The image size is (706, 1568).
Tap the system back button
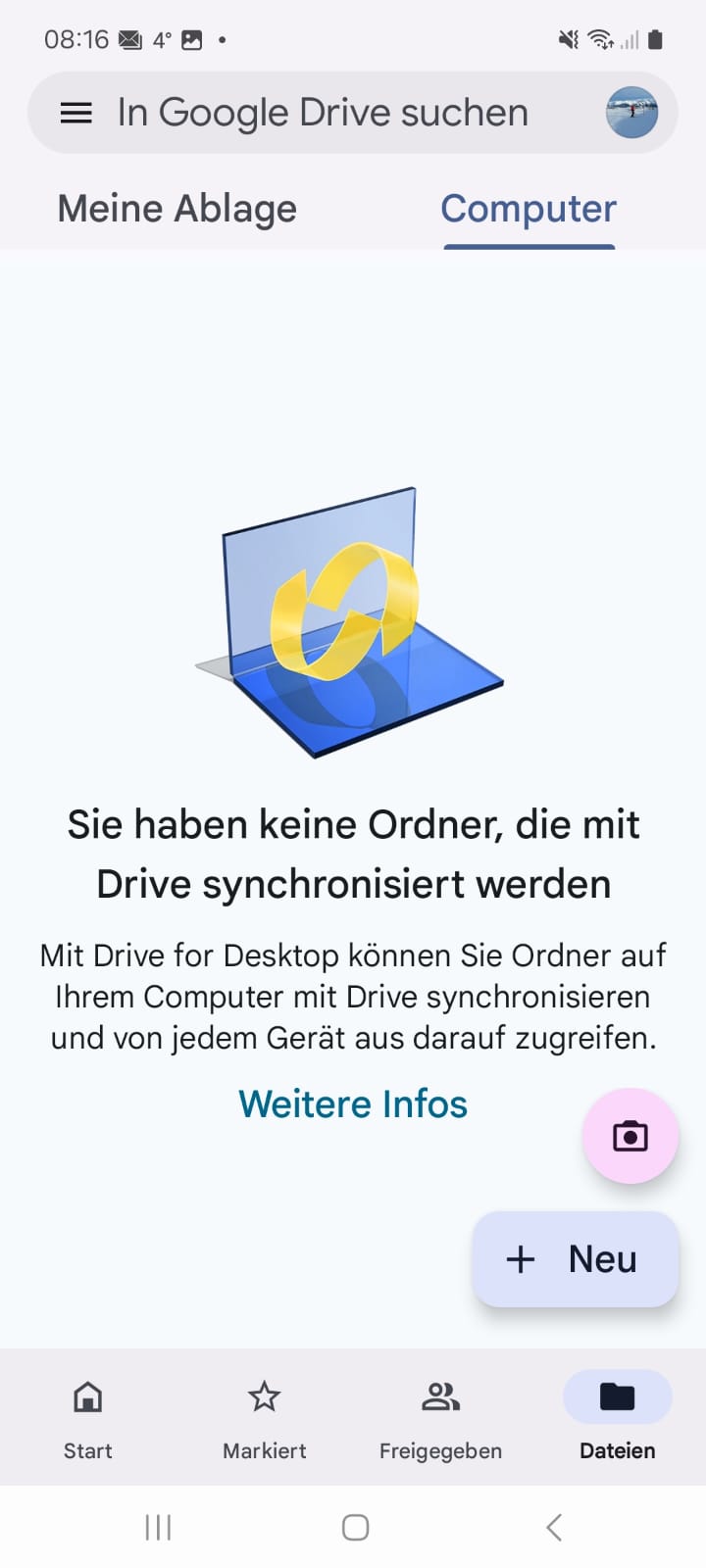pyautogui.click(x=554, y=1527)
